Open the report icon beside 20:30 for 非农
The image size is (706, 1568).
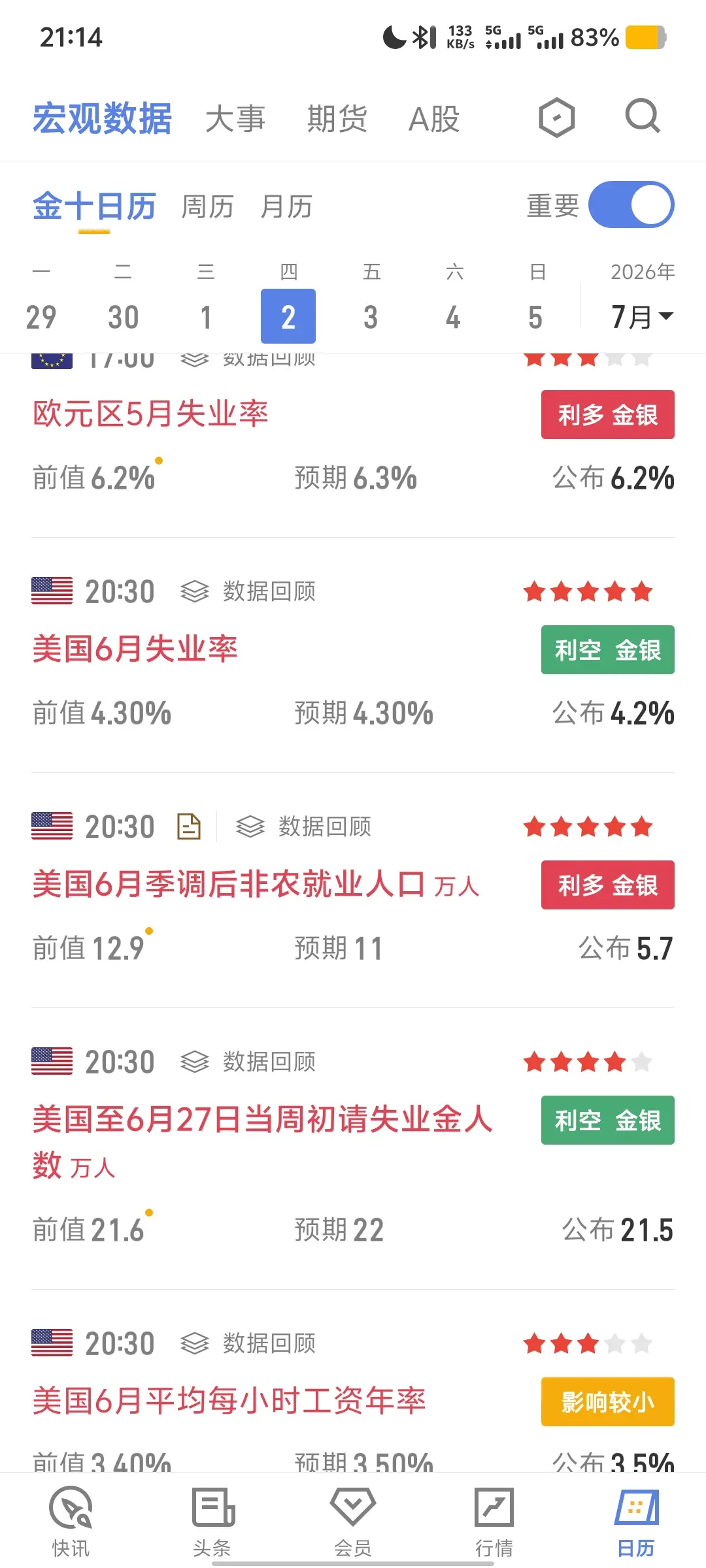pyautogui.click(x=189, y=826)
